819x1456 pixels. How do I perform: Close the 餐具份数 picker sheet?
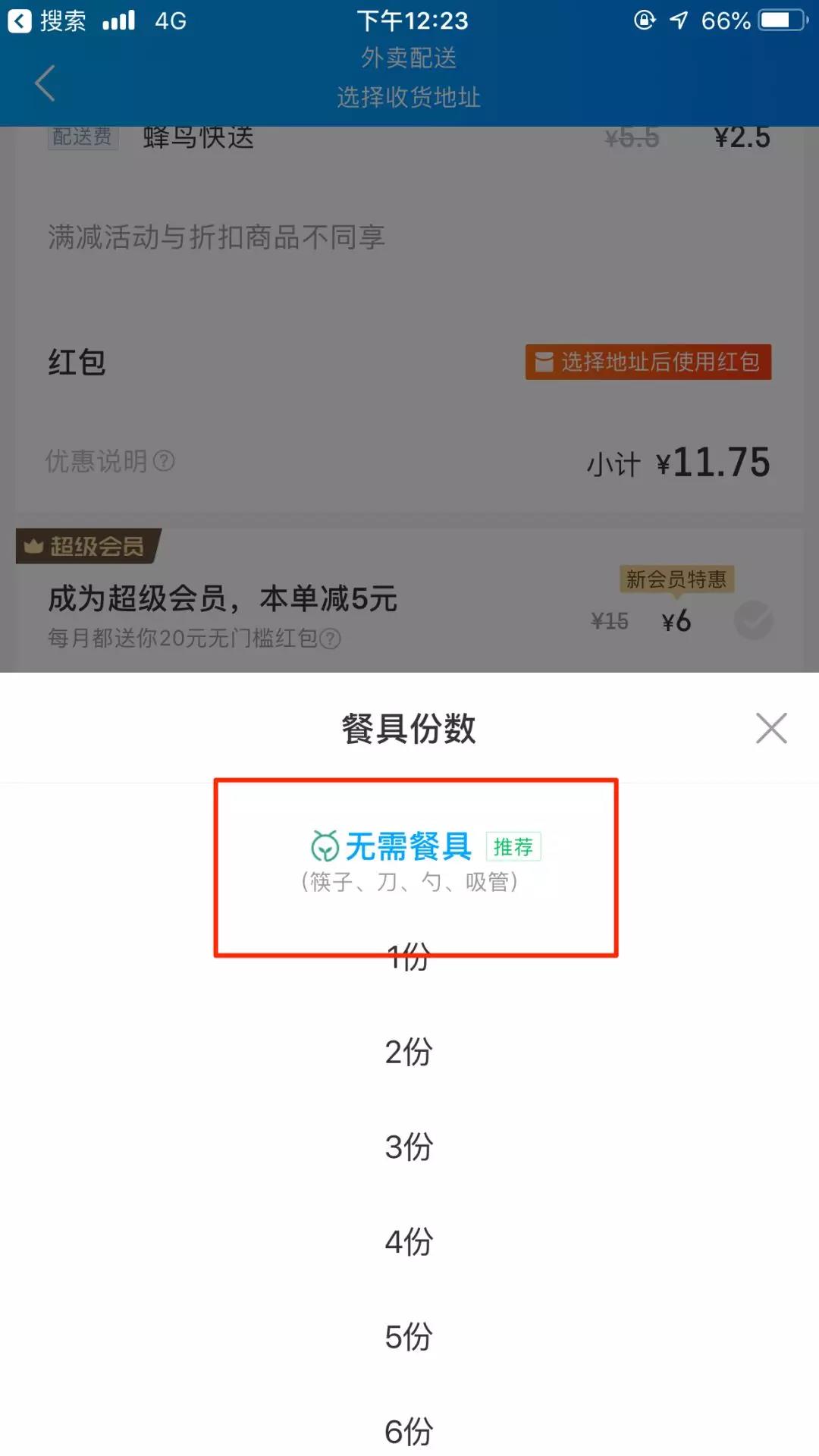click(x=771, y=728)
